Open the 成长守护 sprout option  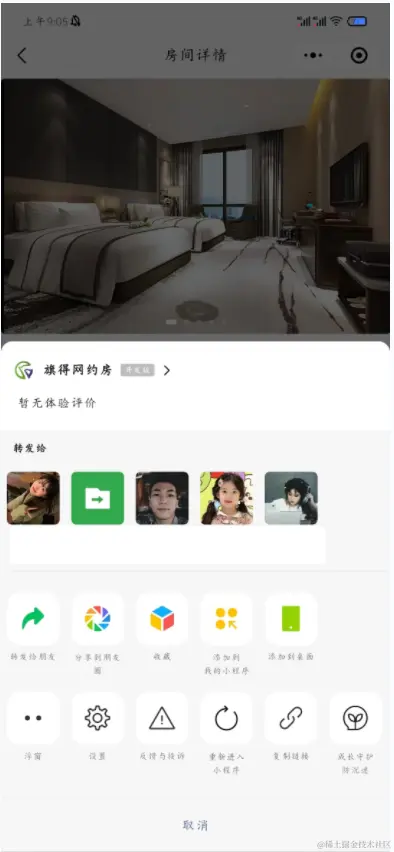coord(355,718)
